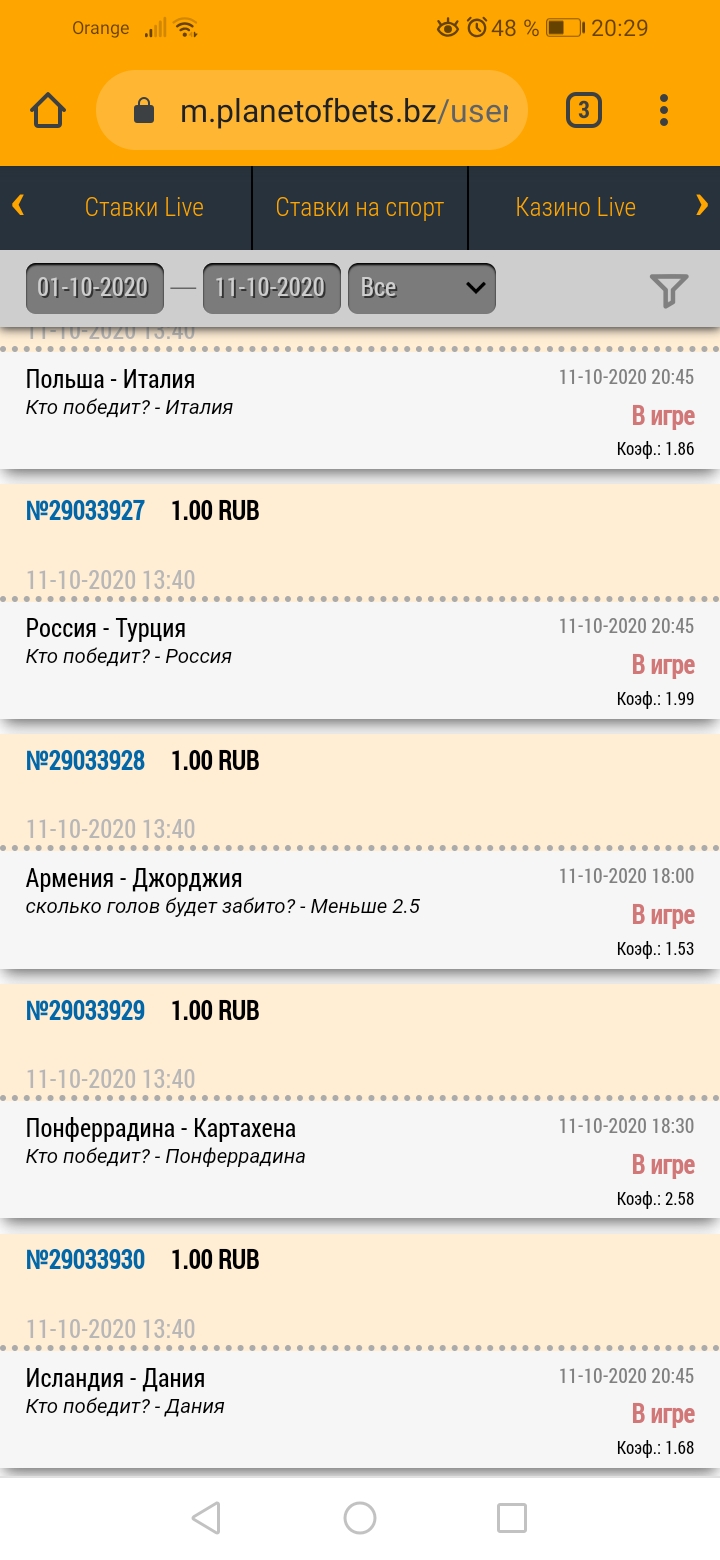This screenshot has height=1560, width=720.
Task: Change the start date 01-10-2020
Action: 93,288
